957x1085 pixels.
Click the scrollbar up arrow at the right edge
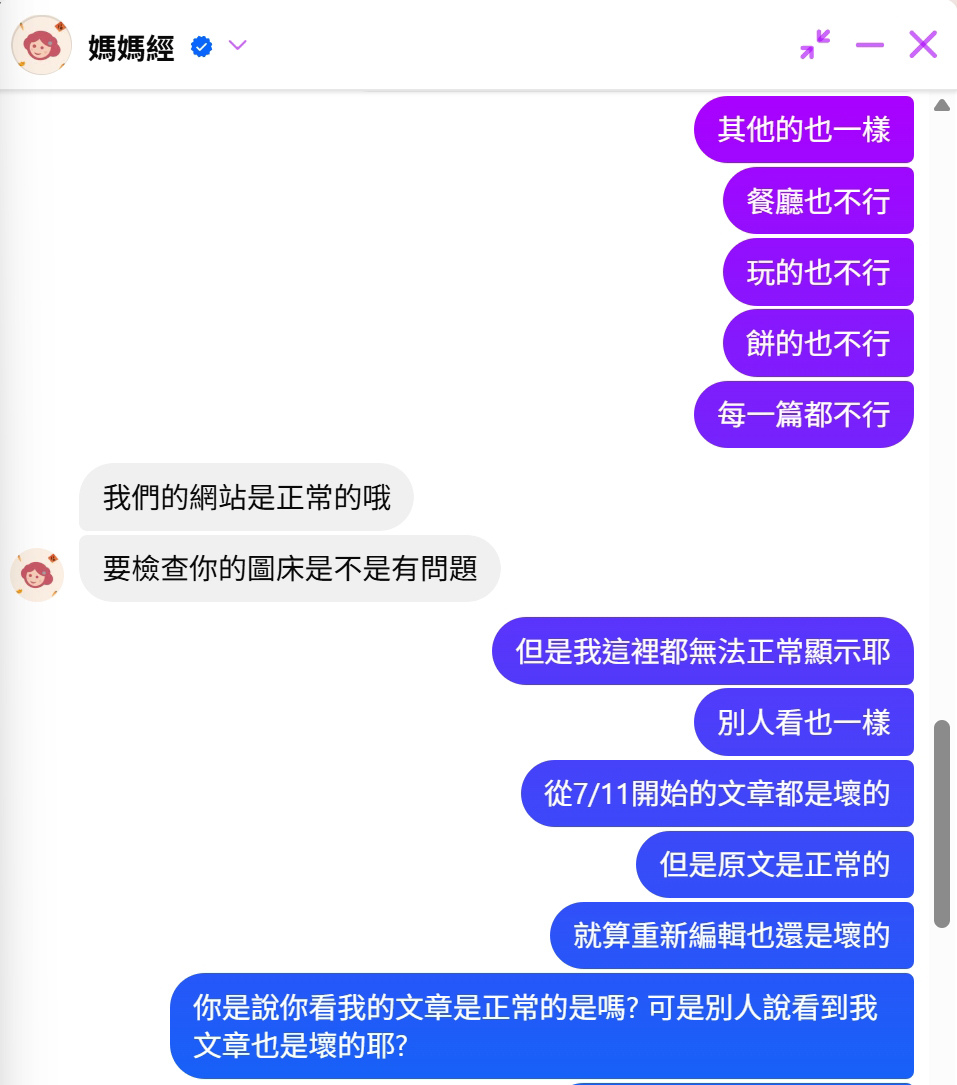click(x=941, y=105)
